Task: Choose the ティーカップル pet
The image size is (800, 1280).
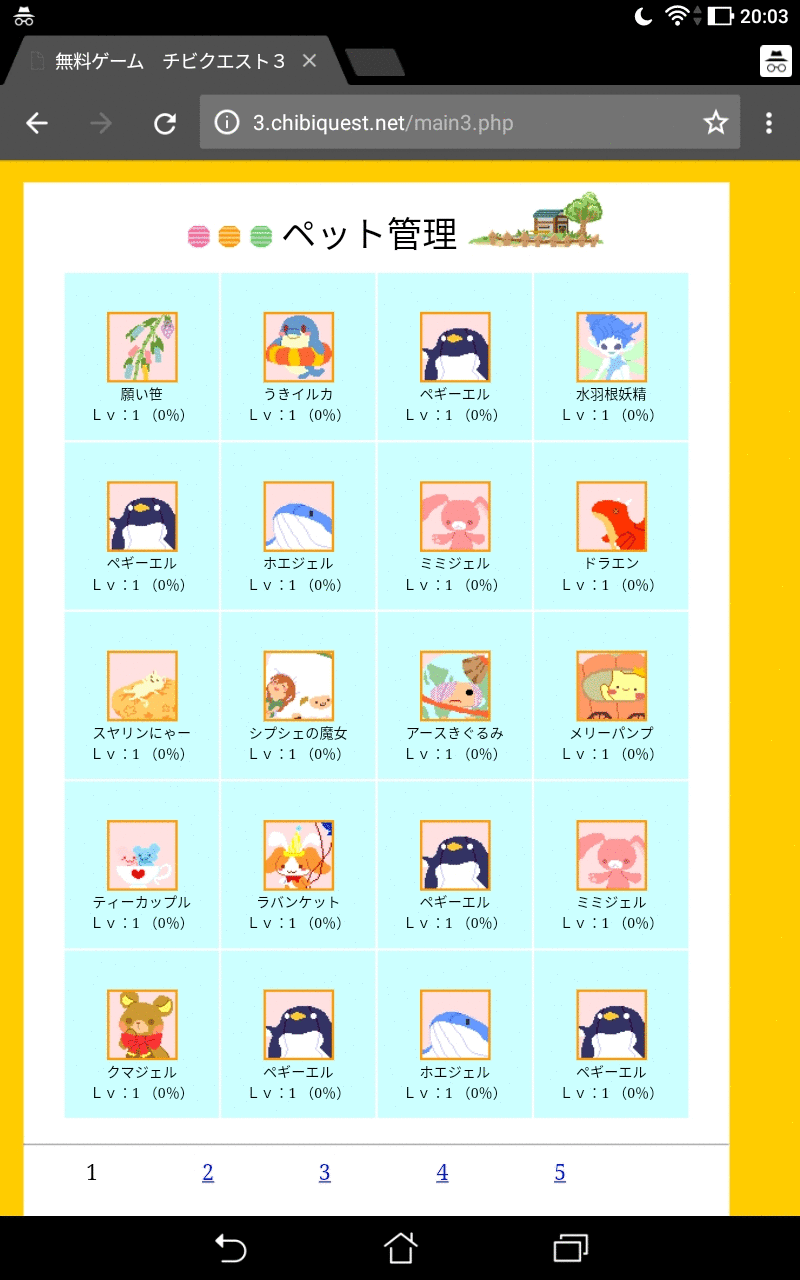Action: tap(142, 855)
